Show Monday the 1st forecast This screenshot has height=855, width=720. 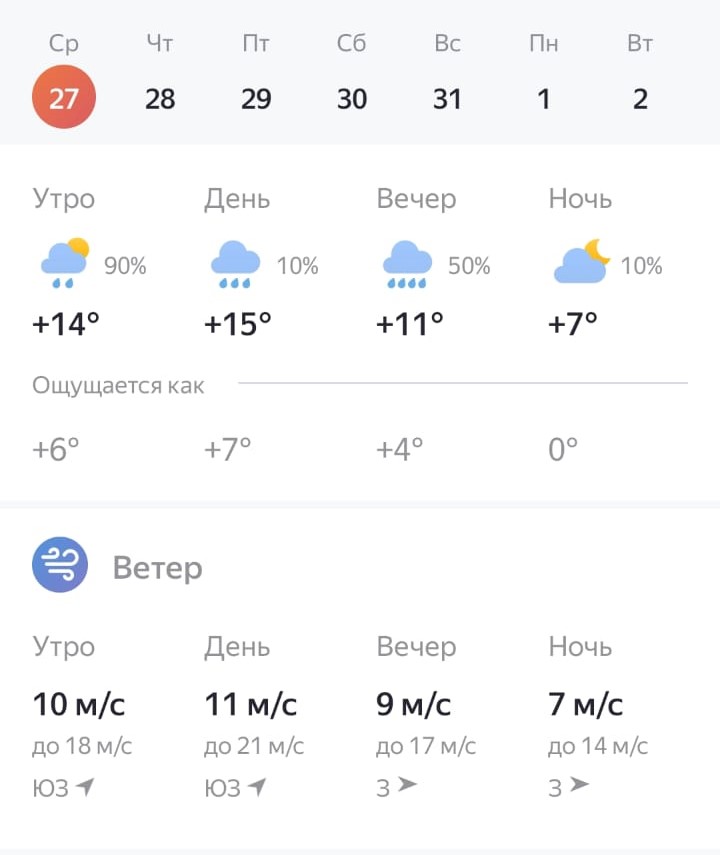544,98
